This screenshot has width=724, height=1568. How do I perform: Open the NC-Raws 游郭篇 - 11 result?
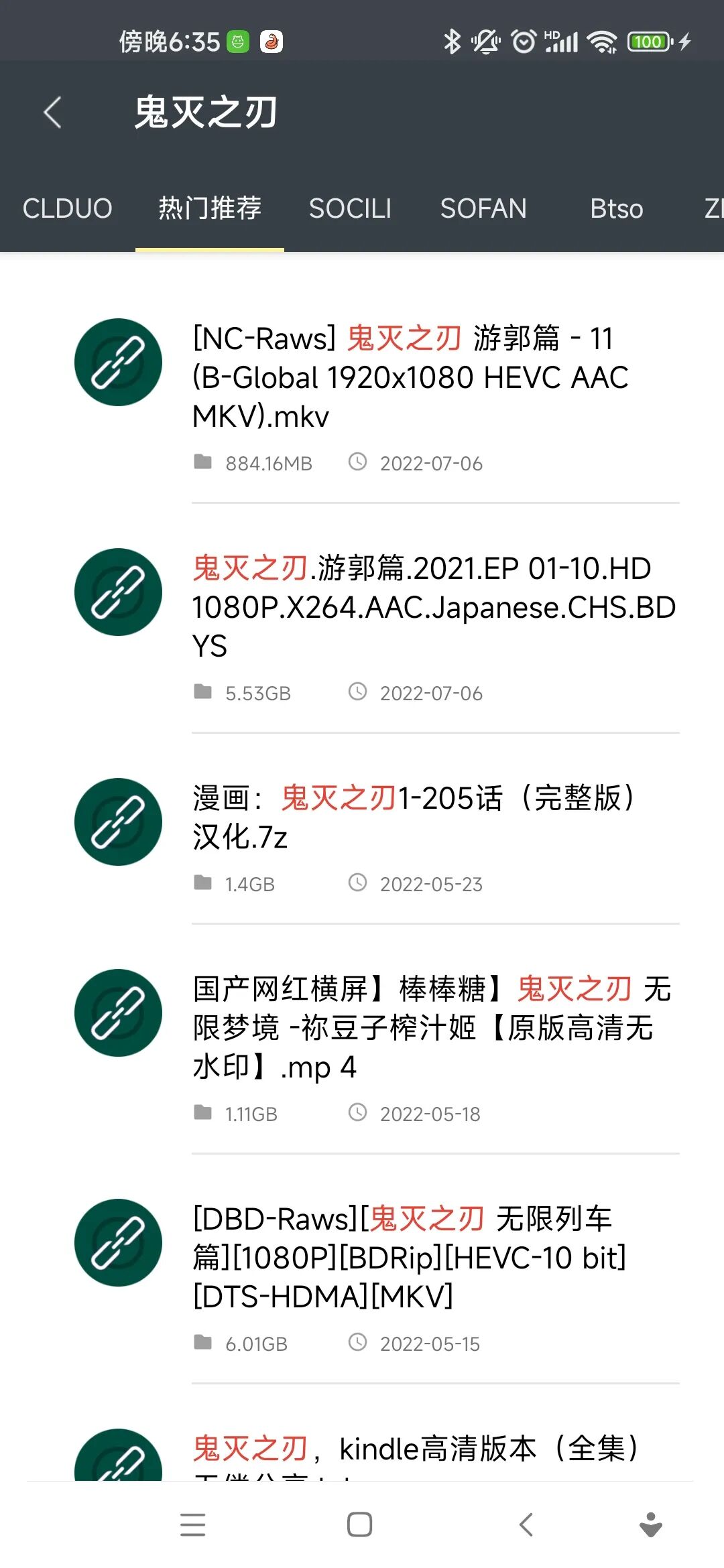(x=410, y=377)
